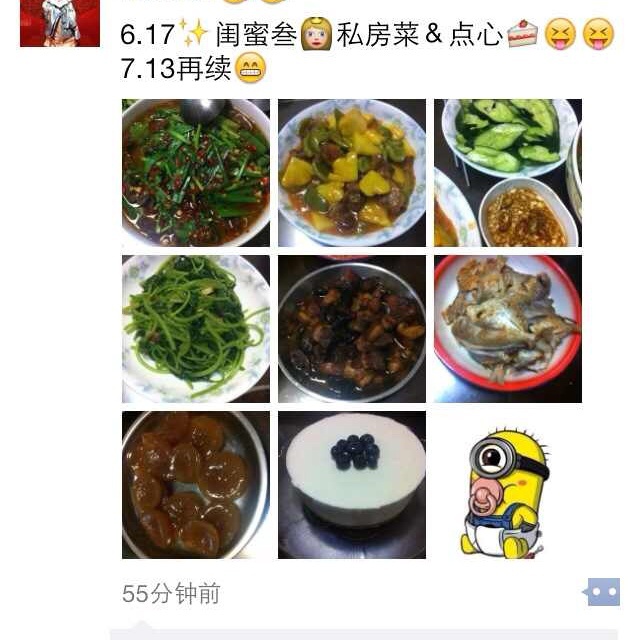
Task: Open the Minion cartoon image
Action: [x=508, y=485]
